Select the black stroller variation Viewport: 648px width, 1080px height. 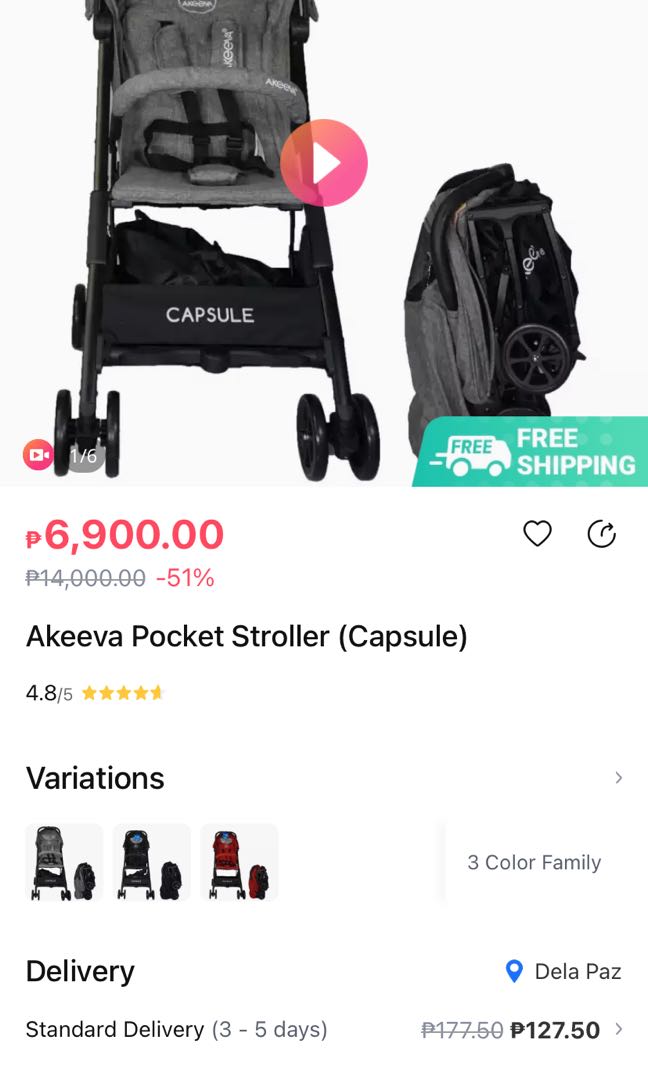coord(152,862)
